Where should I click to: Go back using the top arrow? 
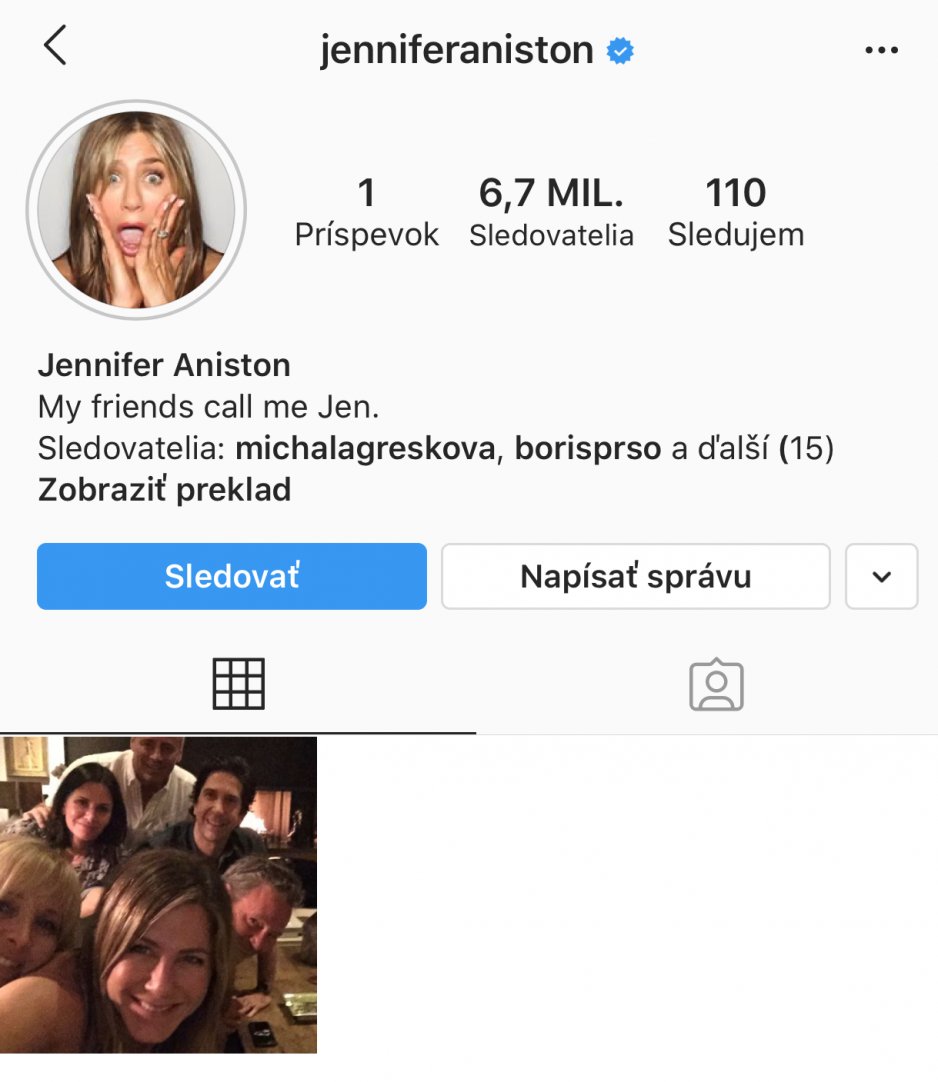point(55,46)
